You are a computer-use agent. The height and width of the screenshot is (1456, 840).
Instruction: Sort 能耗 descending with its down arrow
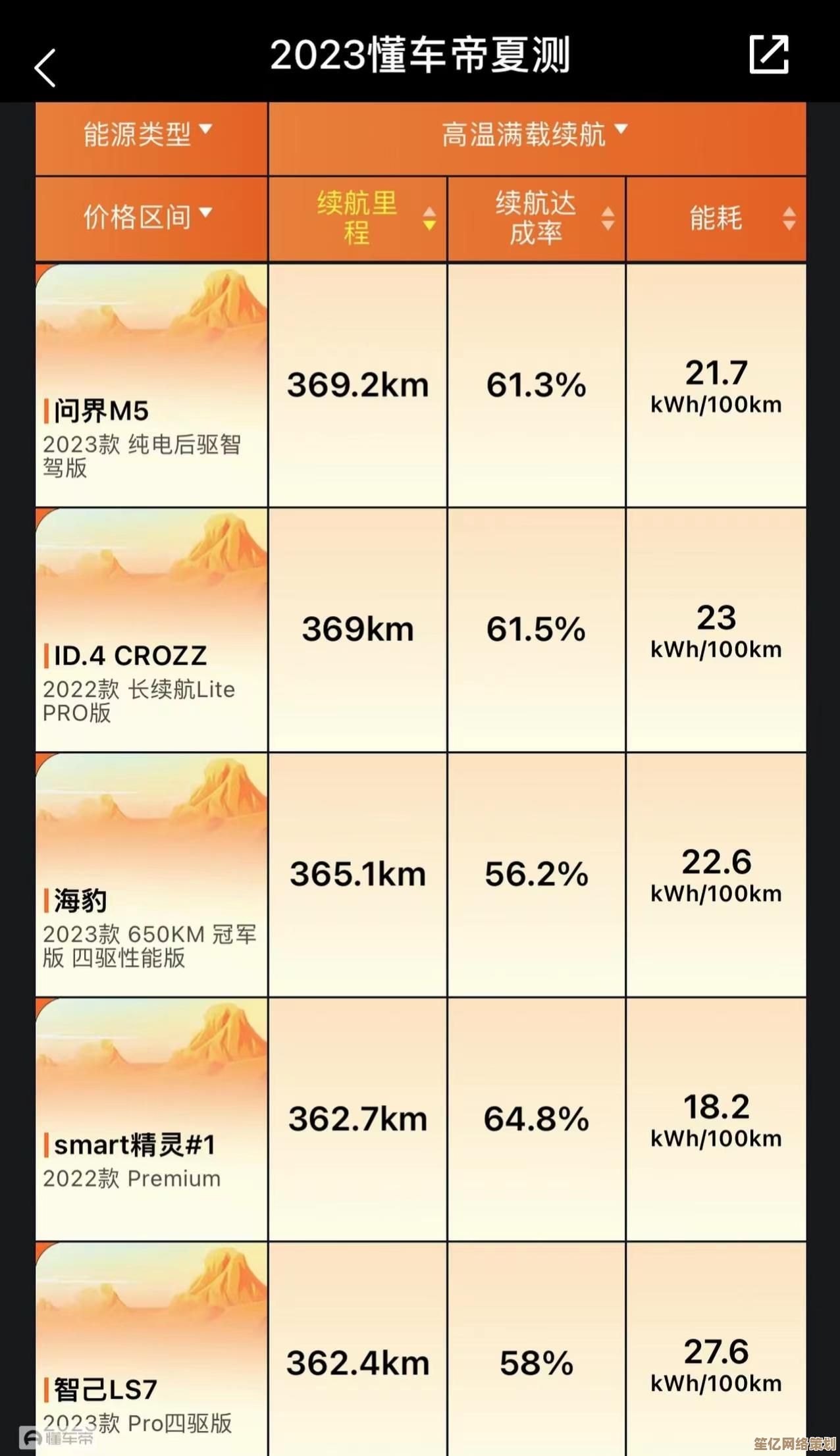tap(788, 227)
